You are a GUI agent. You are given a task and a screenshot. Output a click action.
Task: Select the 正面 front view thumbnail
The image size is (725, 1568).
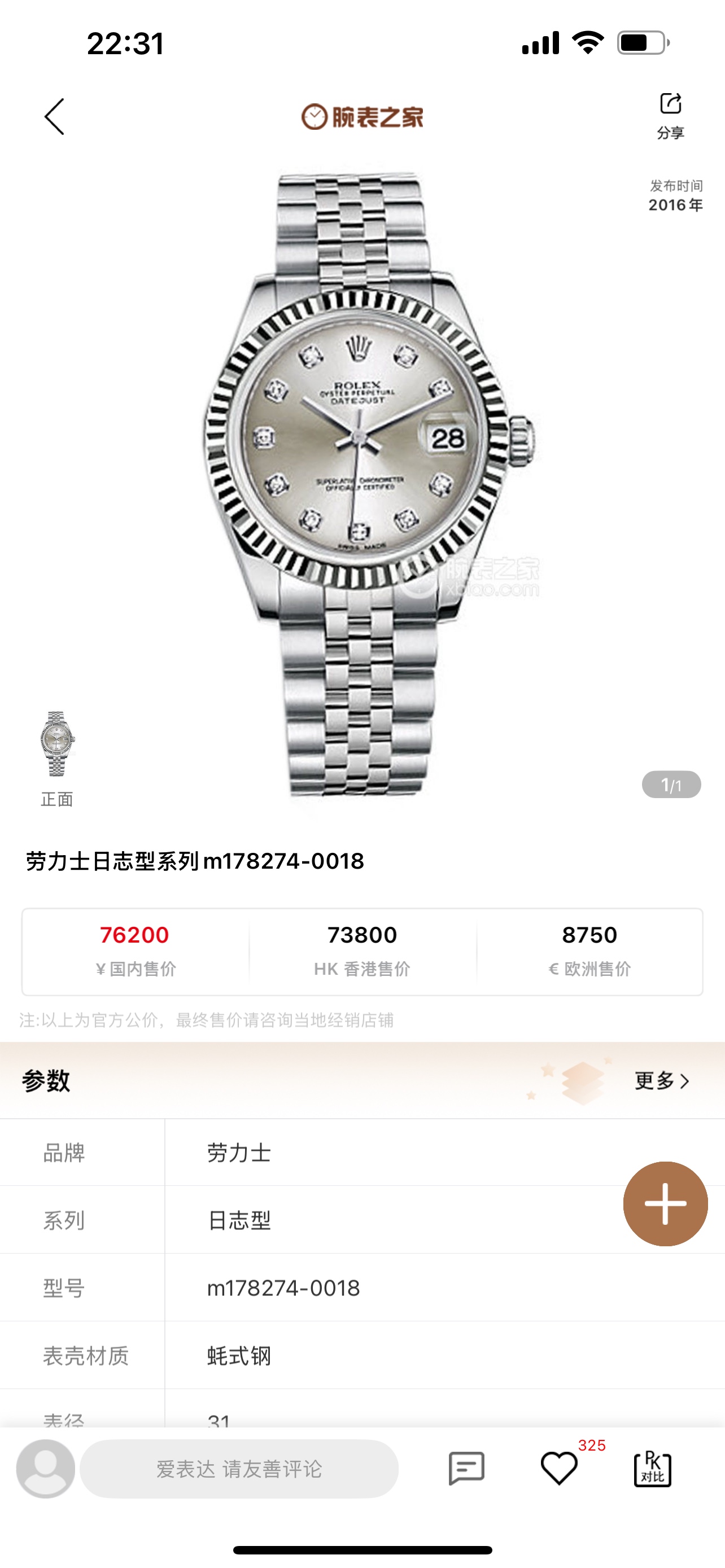57,745
